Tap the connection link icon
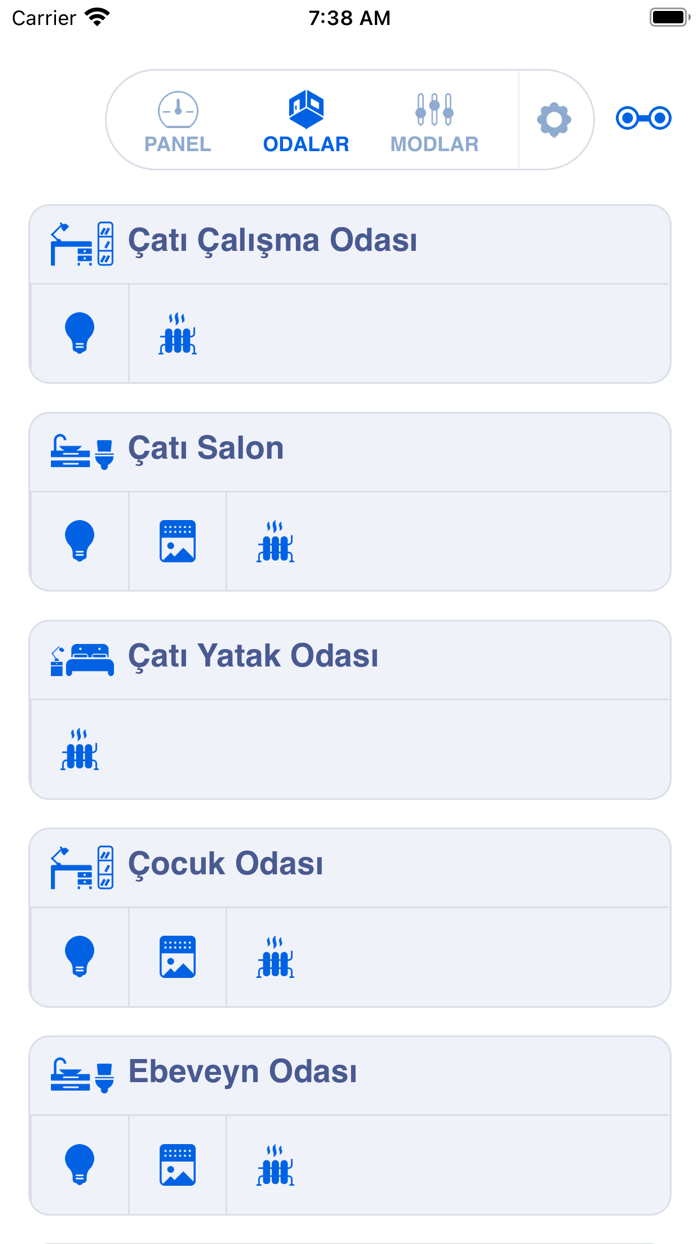The height and width of the screenshot is (1244, 700). click(x=643, y=119)
